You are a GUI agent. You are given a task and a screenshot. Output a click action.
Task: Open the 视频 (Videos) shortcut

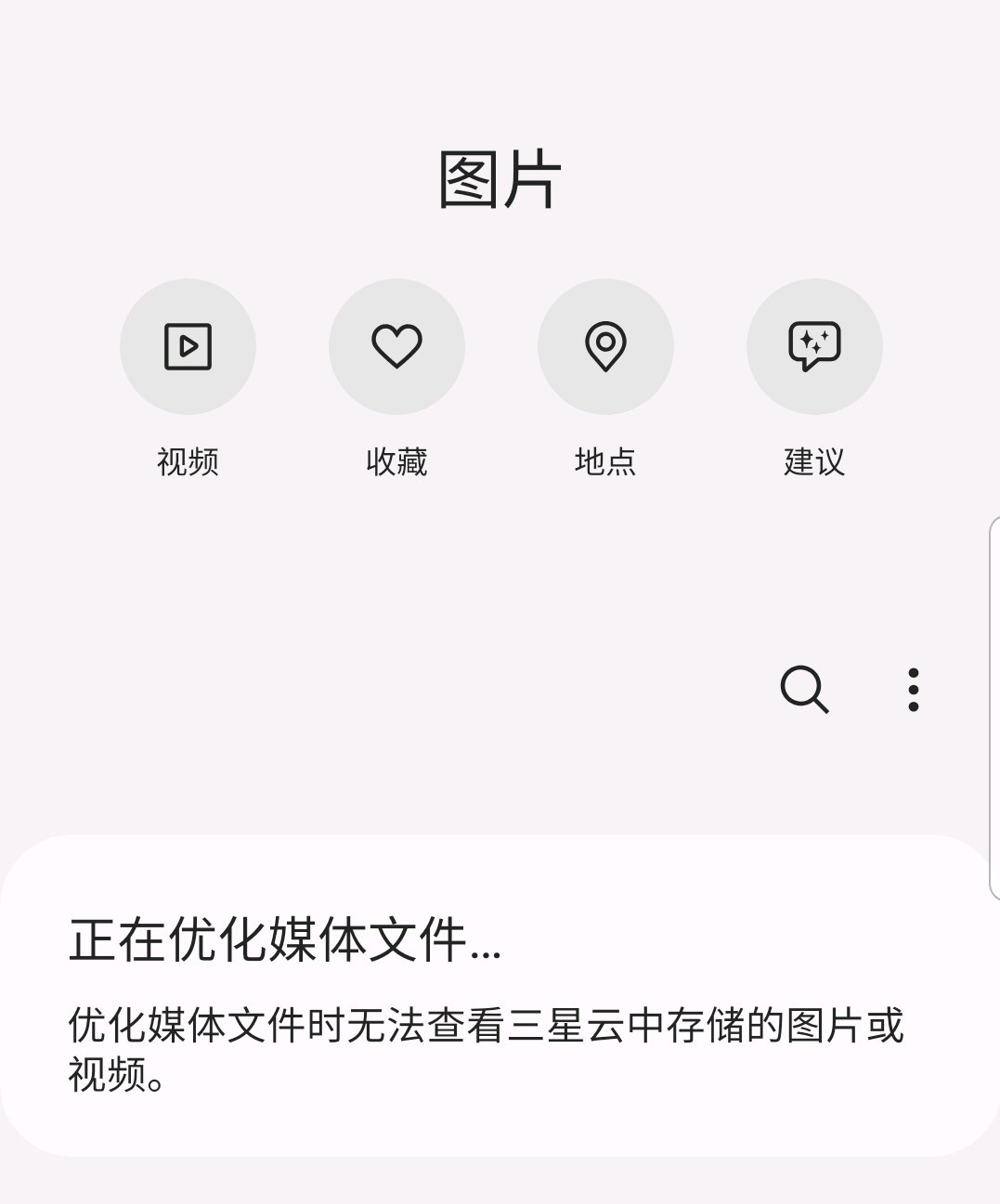[x=188, y=346]
